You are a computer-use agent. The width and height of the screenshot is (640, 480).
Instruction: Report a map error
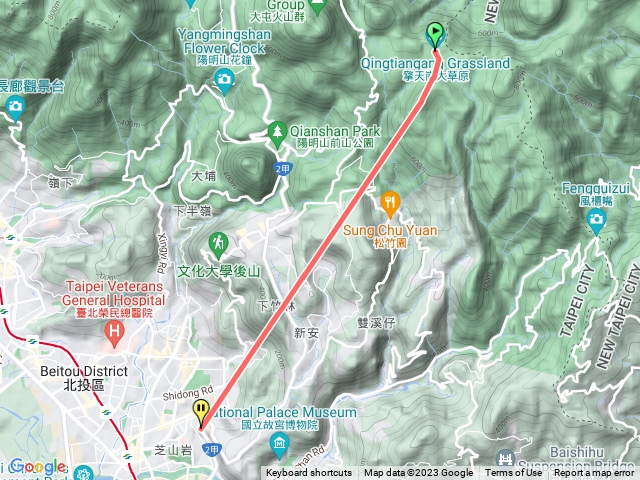tap(594, 473)
